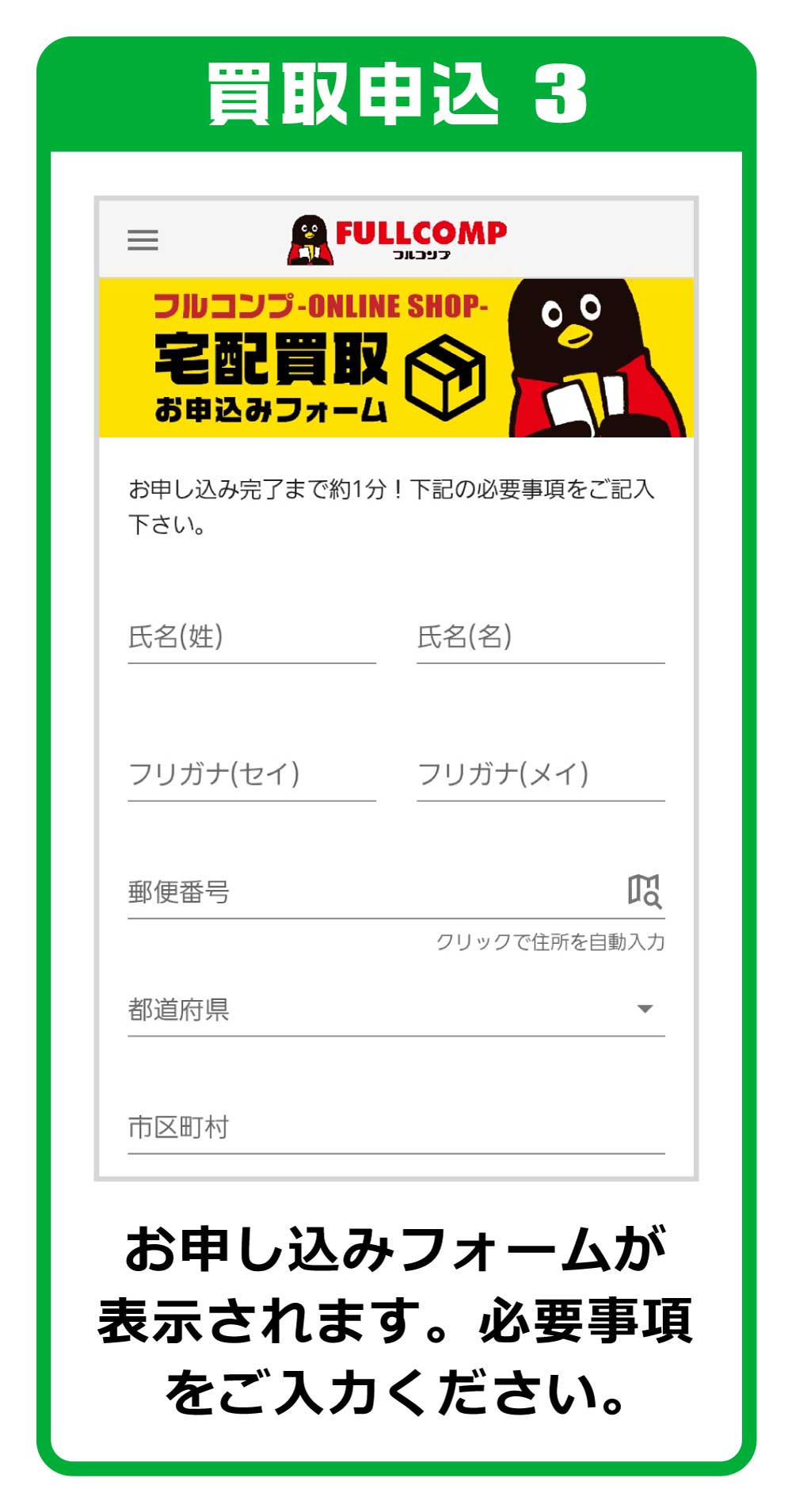Click the FULLCOMP penguin logo
Screen dimensions: 792x1512
309,238
